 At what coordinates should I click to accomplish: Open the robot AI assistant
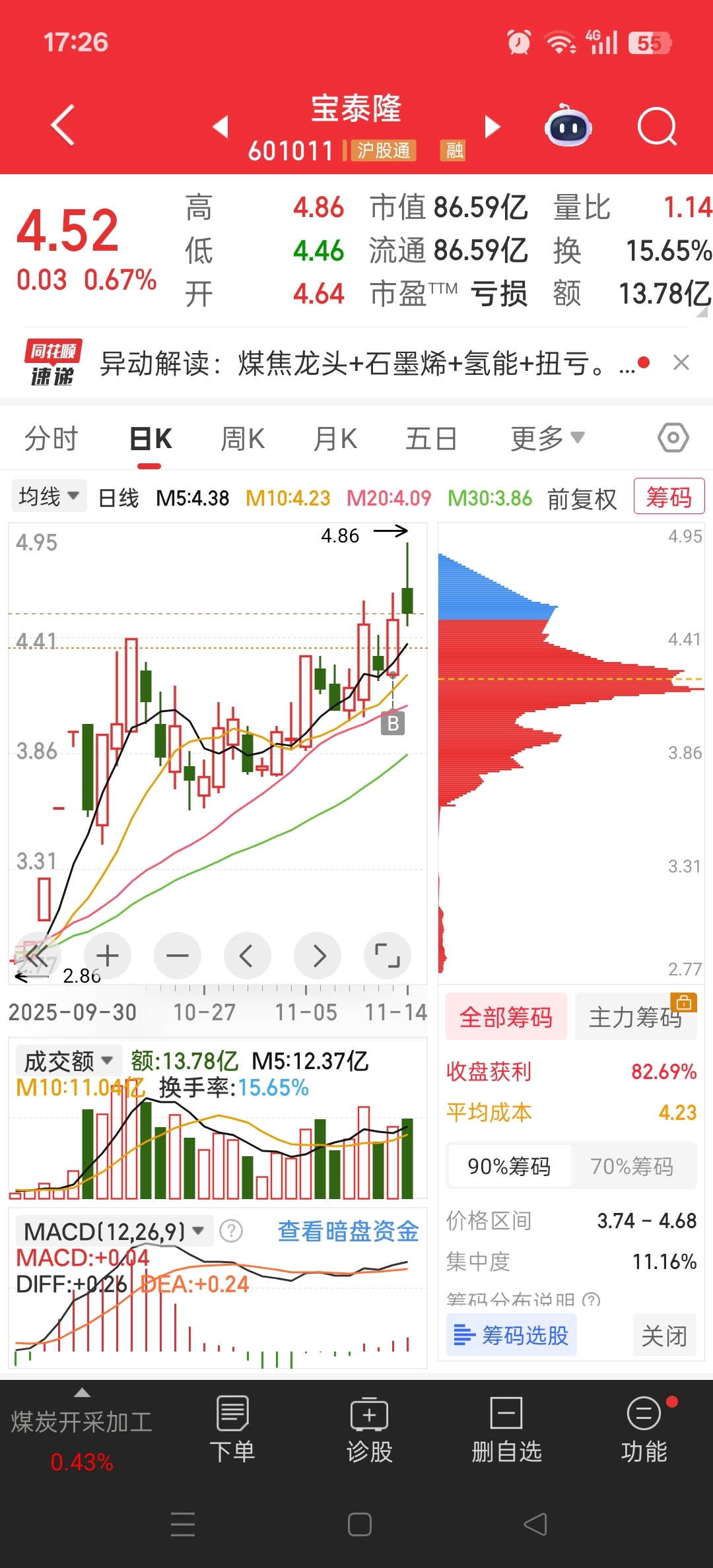coord(568,125)
